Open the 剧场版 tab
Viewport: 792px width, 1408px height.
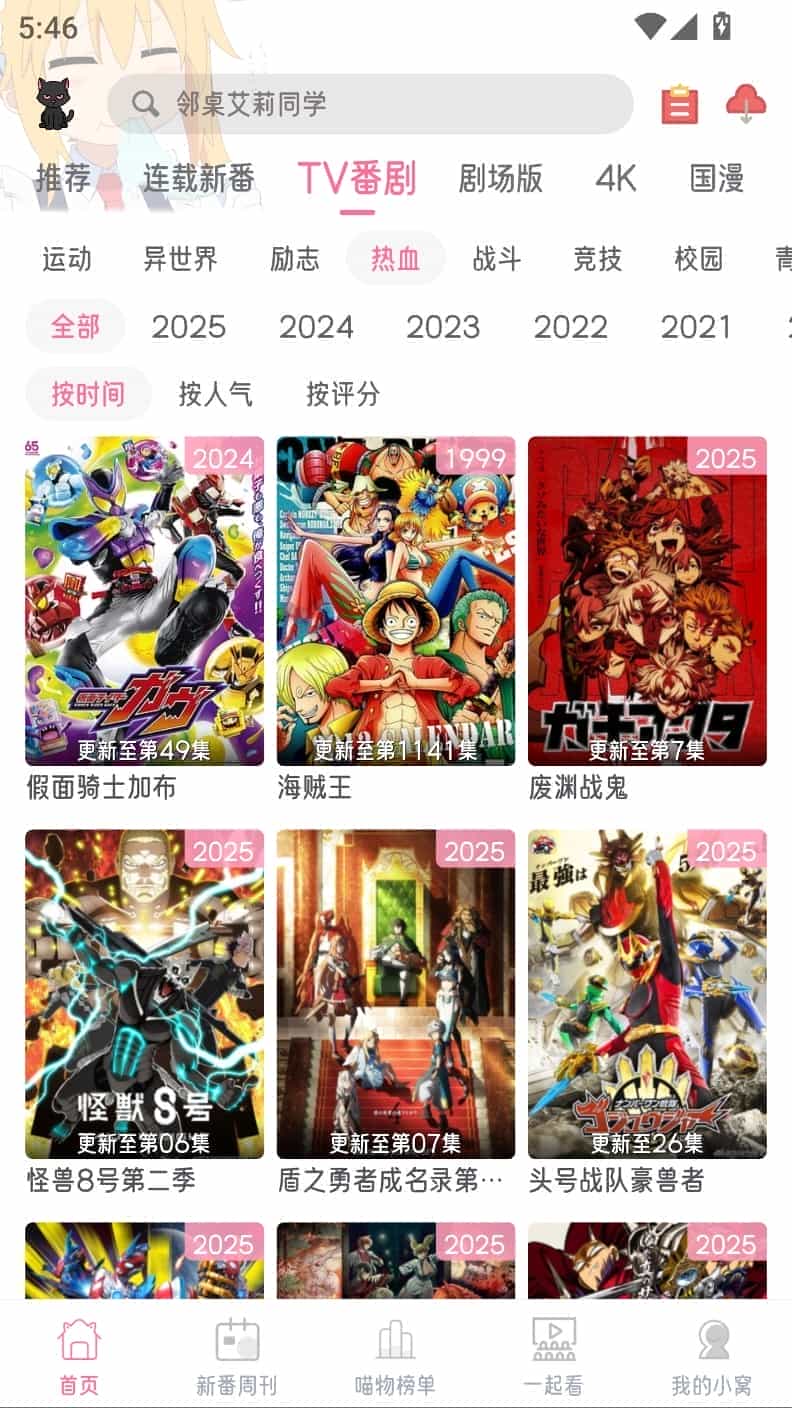[500, 179]
